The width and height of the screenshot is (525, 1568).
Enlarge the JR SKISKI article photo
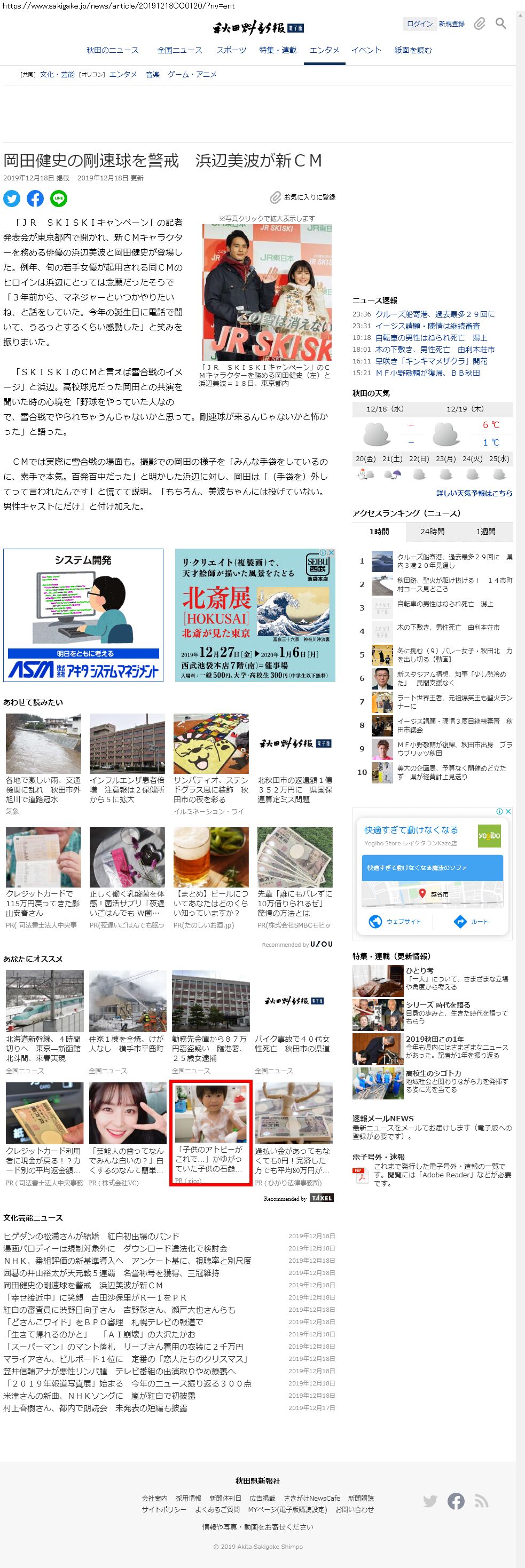[267, 292]
